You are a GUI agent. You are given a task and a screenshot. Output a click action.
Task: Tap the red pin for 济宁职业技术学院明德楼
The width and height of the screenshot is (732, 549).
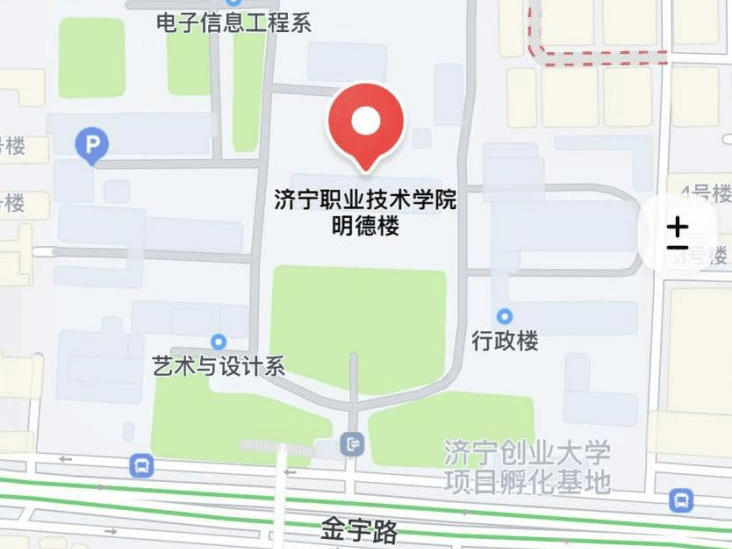coord(366,125)
